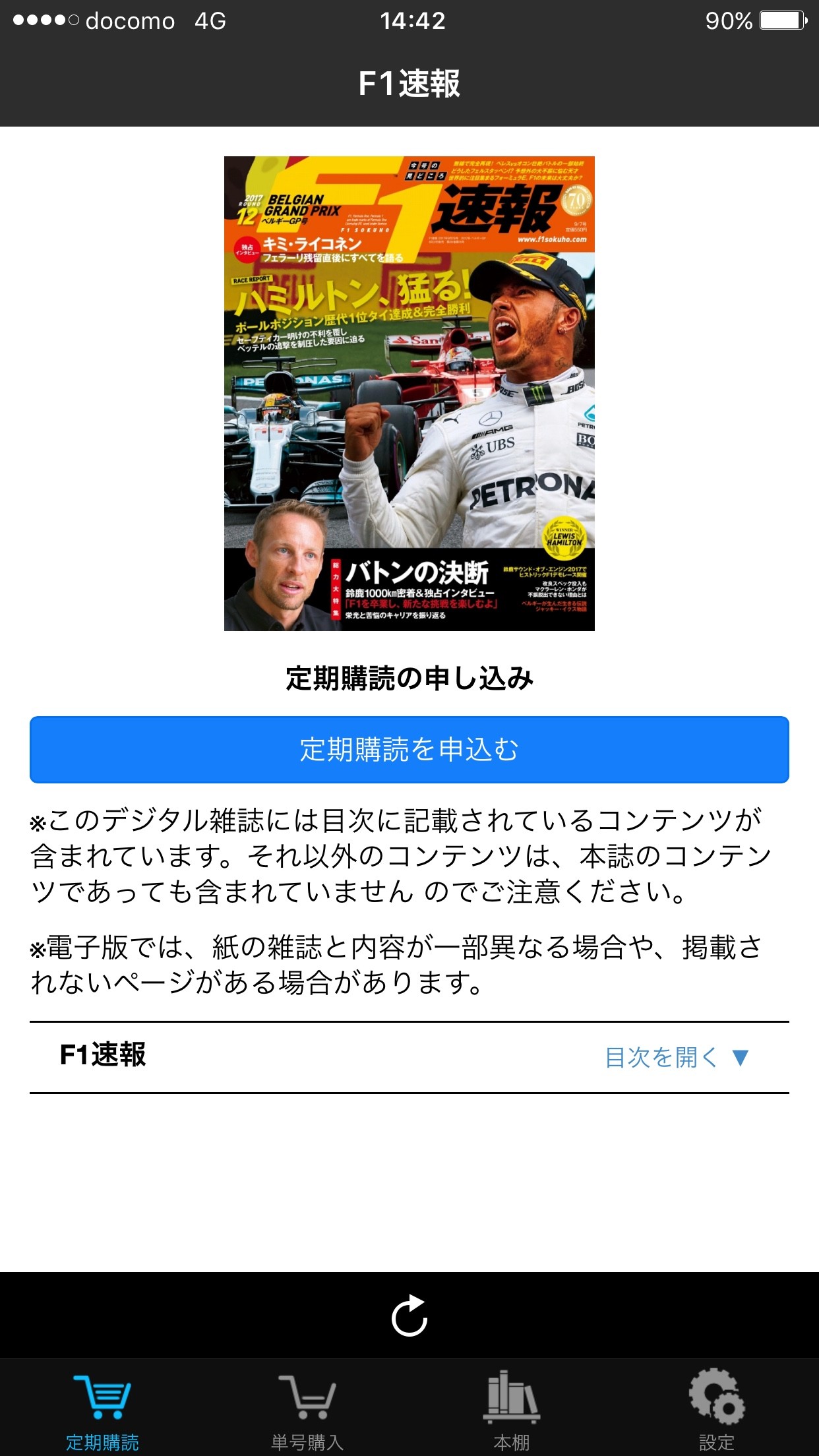Expand the 目次を開く table of contents
The width and height of the screenshot is (819, 1456).
point(677,1057)
